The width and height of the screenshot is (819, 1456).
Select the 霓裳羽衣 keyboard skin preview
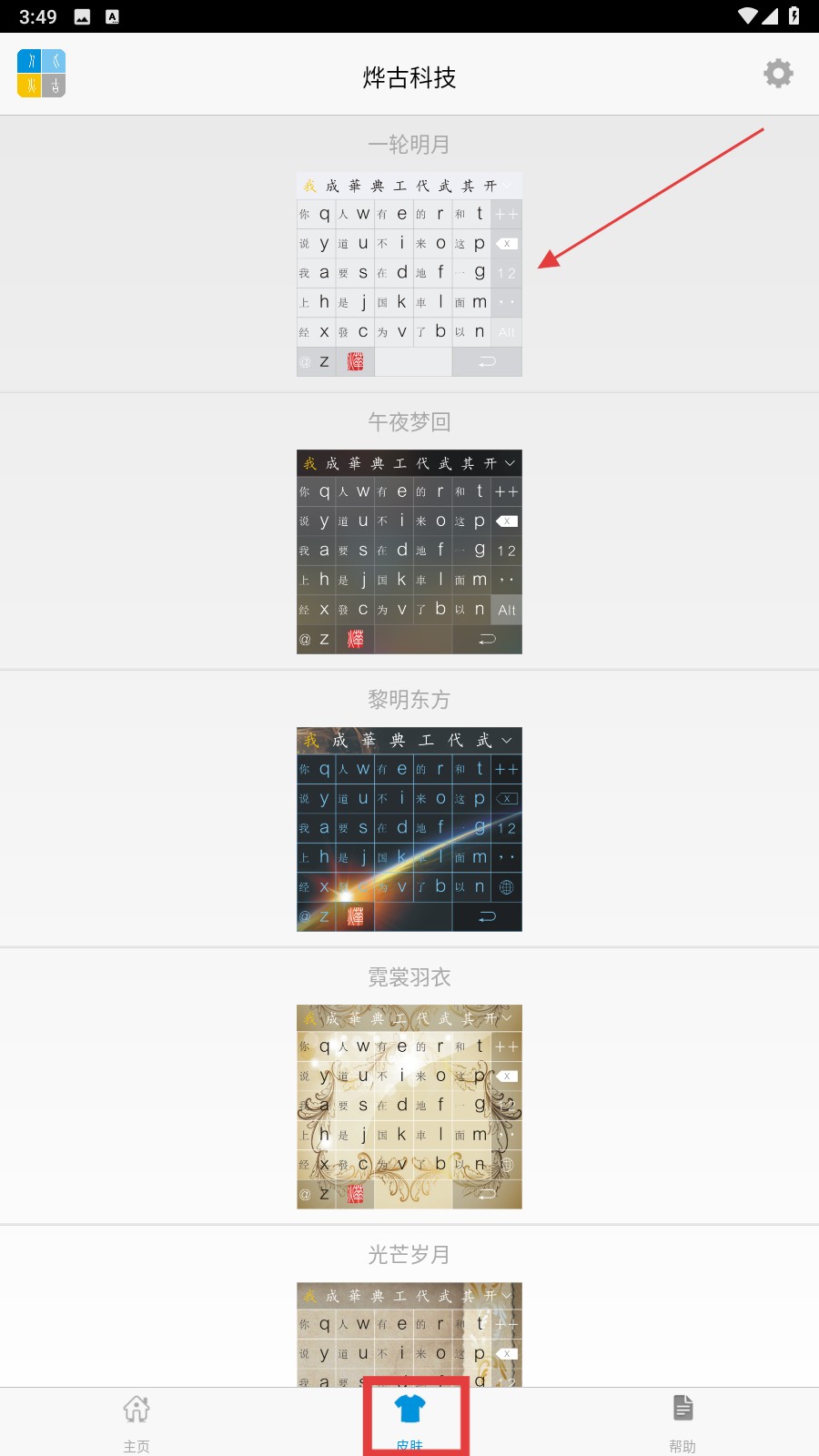pyautogui.click(x=409, y=1106)
